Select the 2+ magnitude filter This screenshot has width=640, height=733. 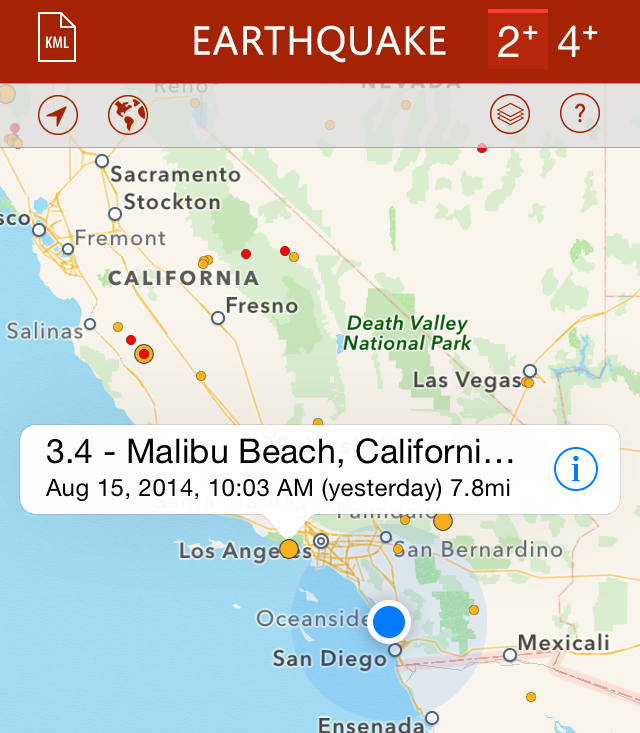(x=517, y=40)
